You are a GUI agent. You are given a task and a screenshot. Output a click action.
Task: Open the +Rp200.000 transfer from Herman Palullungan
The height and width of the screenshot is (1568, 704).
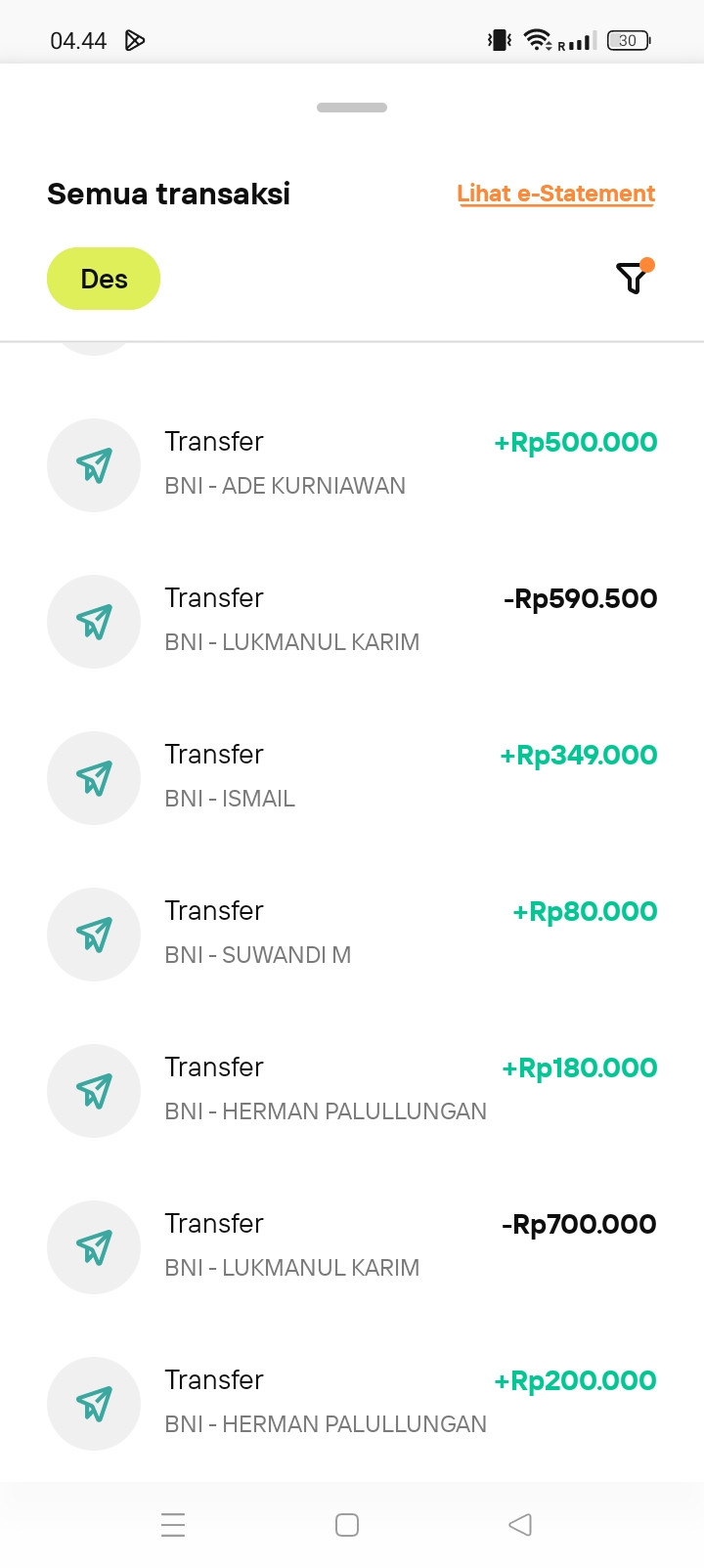point(352,1403)
